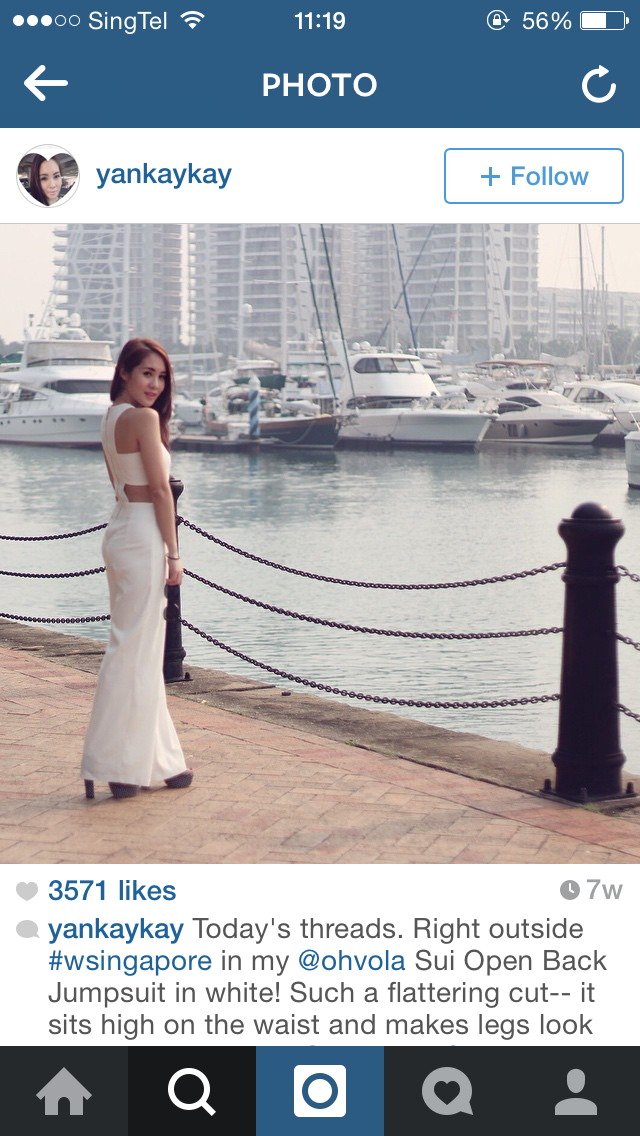View the 3571 likes list
The image size is (640, 1136).
(x=111, y=891)
